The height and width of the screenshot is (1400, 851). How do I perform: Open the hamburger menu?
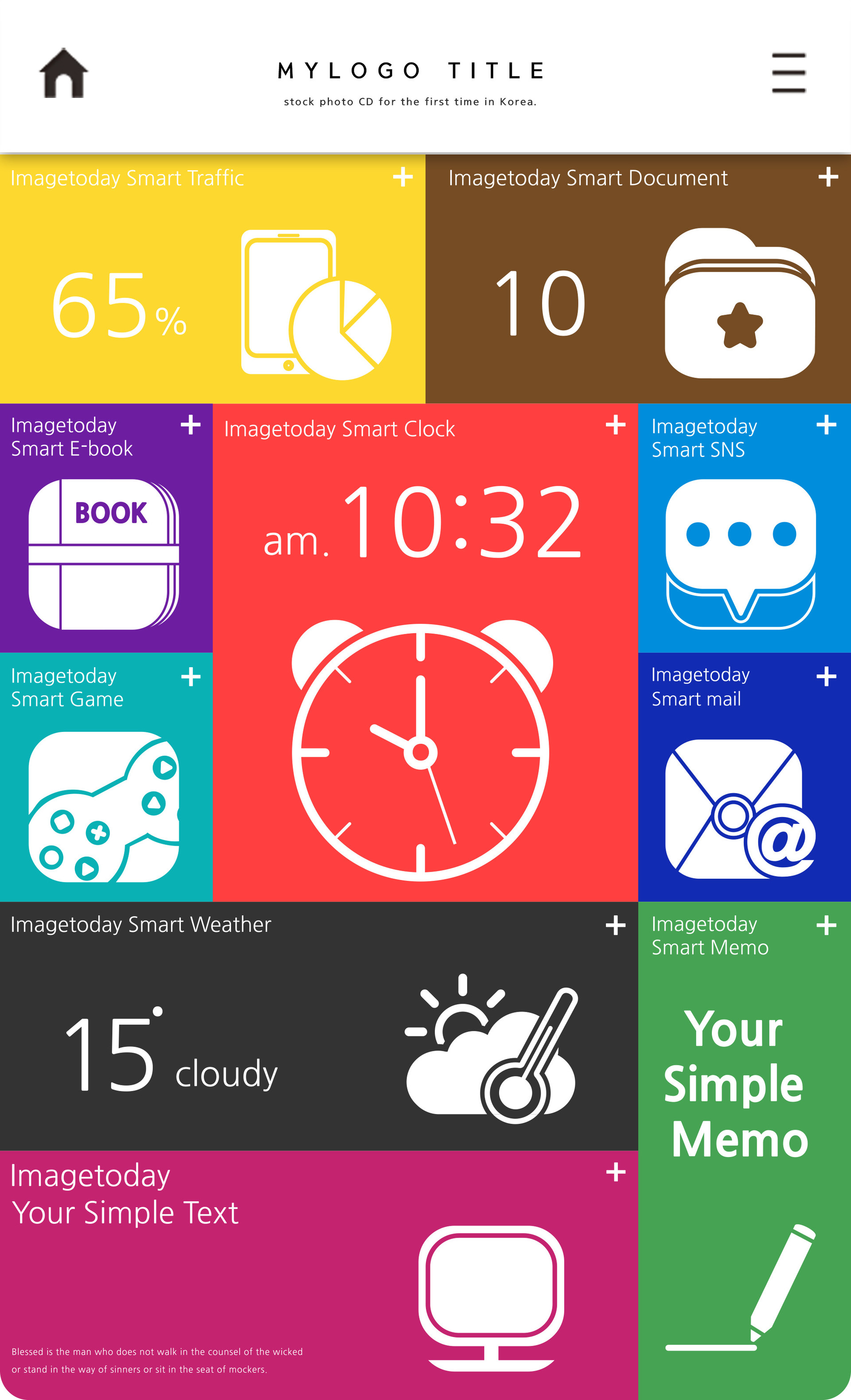click(789, 73)
